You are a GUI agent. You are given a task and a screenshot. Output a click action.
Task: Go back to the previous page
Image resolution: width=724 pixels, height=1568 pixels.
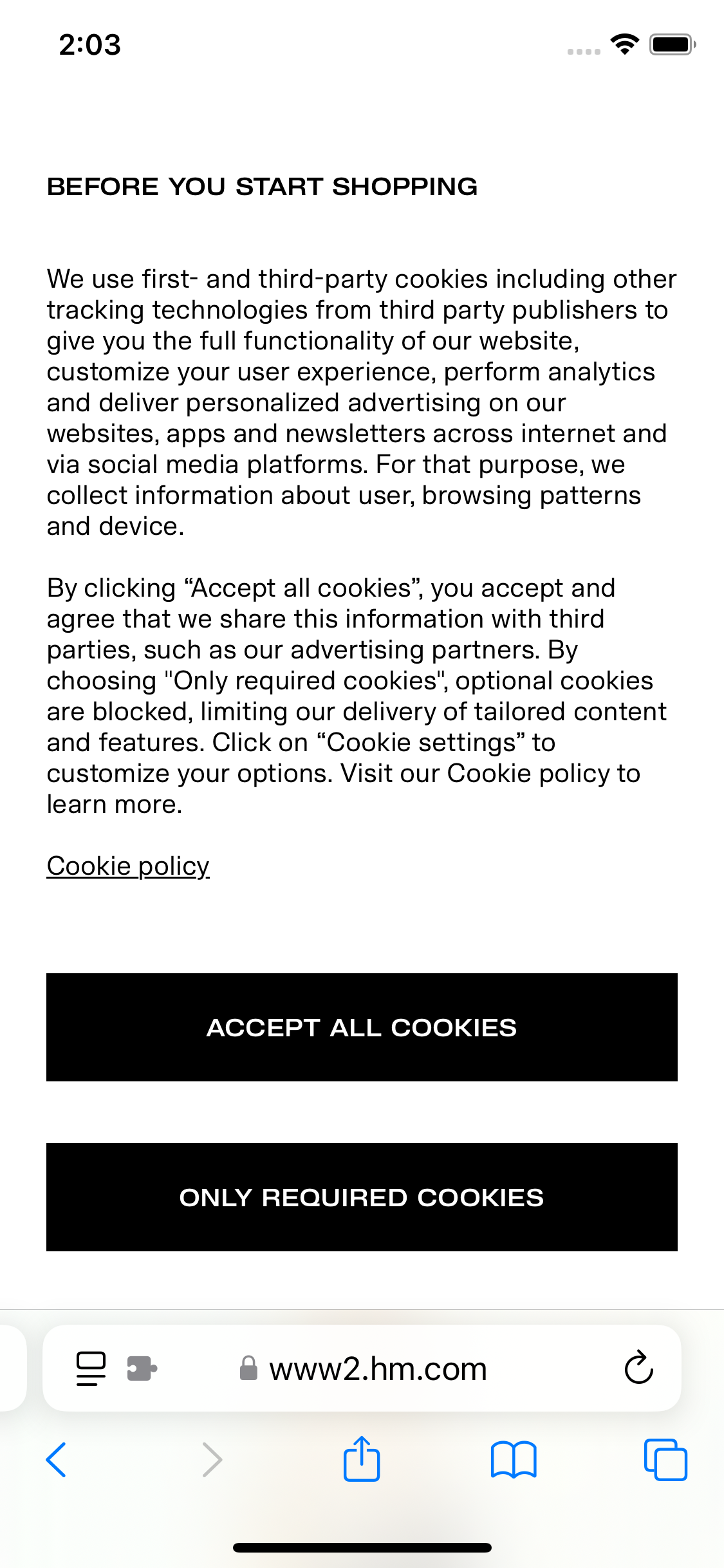click(57, 1460)
